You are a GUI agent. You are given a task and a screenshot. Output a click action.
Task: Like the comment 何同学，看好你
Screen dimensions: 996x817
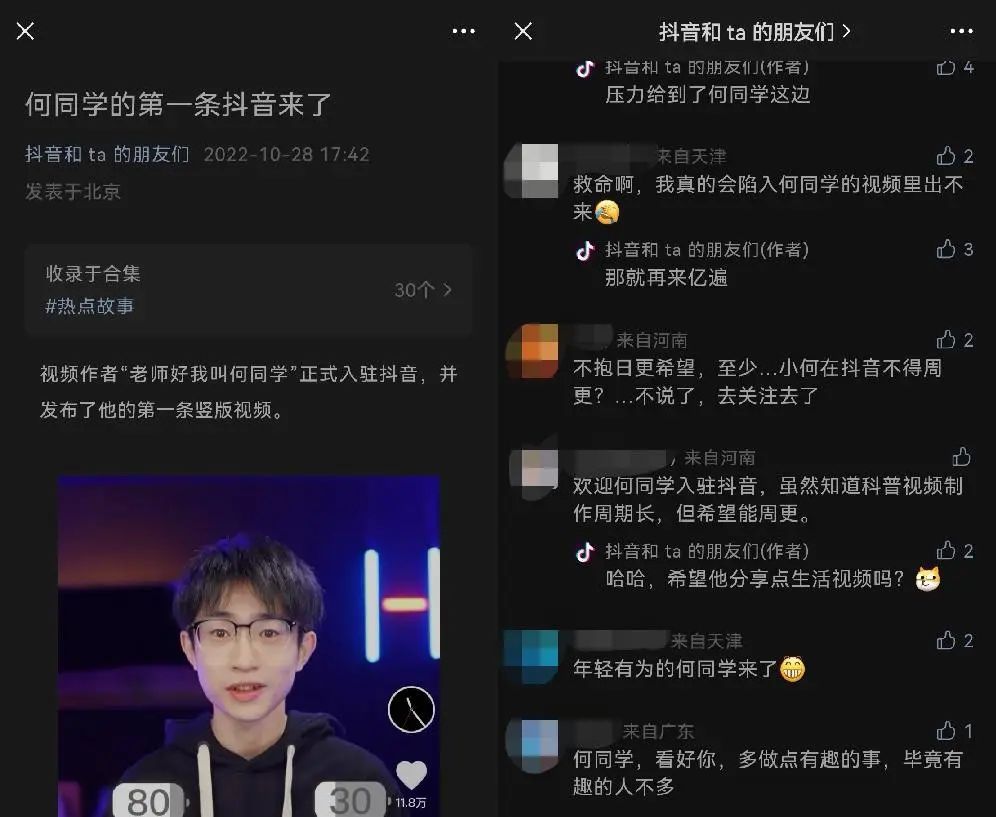click(946, 731)
